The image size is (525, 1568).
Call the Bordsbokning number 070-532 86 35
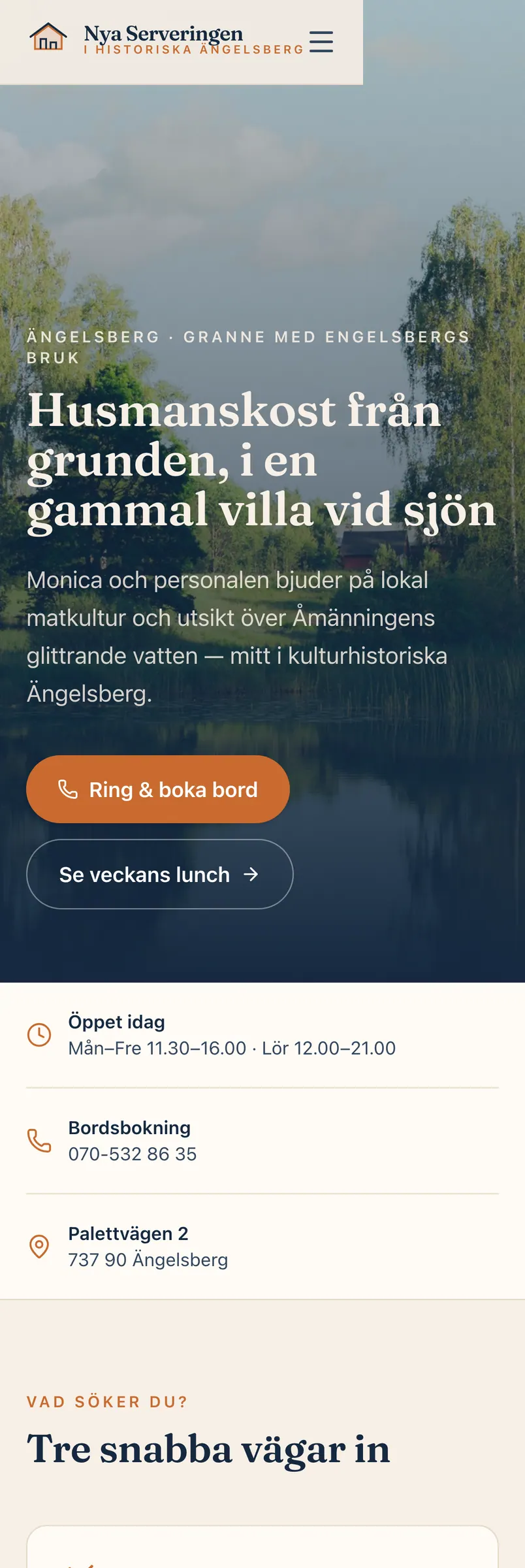tap(262, 1141)
